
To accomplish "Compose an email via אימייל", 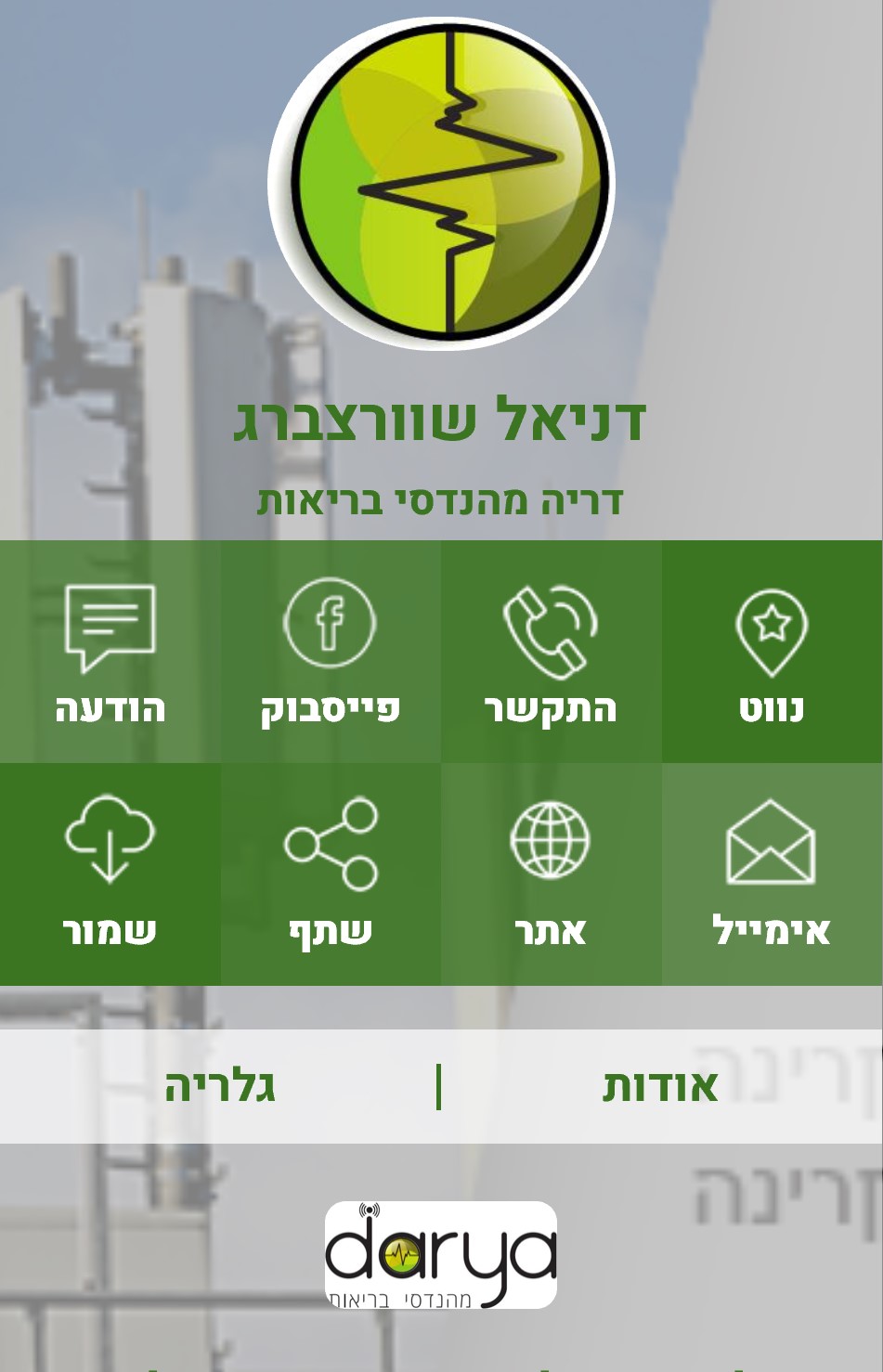I will tap(772, 874).
